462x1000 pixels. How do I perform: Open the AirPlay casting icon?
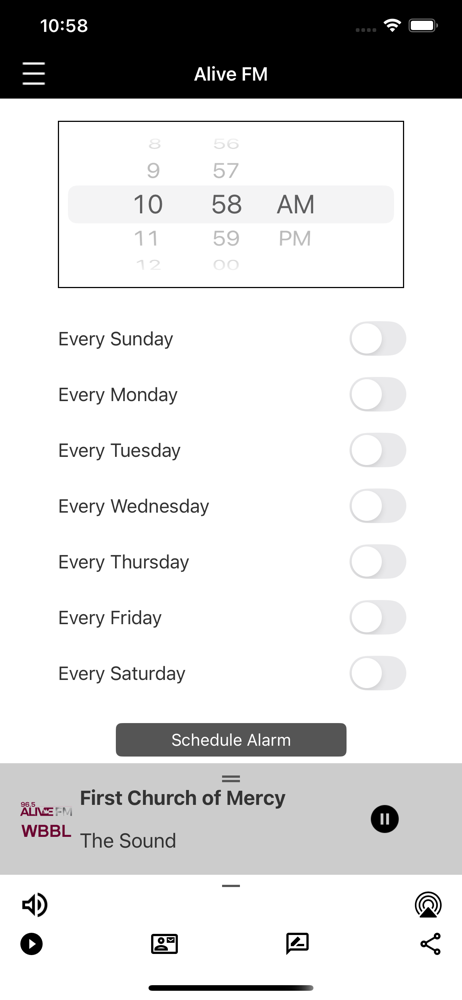428,904
